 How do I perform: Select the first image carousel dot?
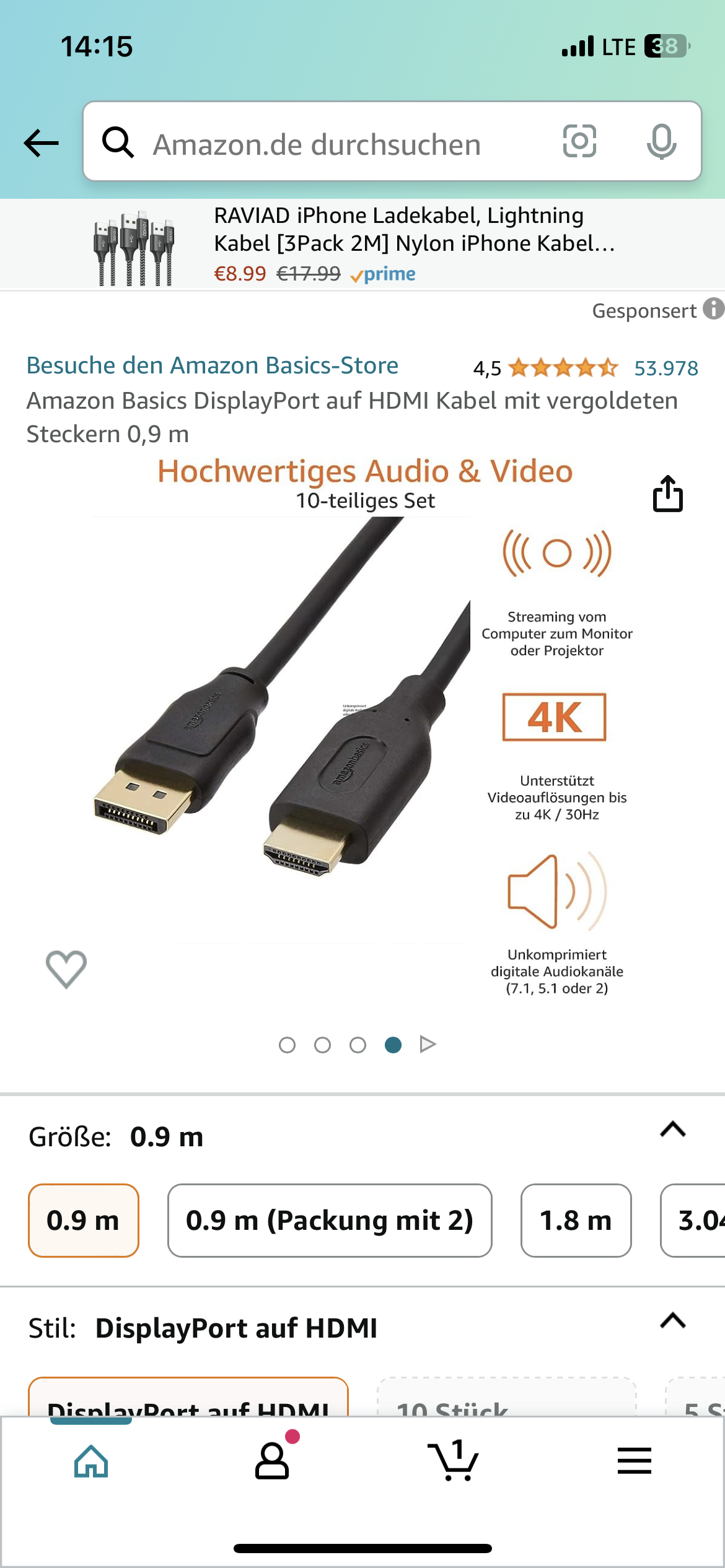287,1043
